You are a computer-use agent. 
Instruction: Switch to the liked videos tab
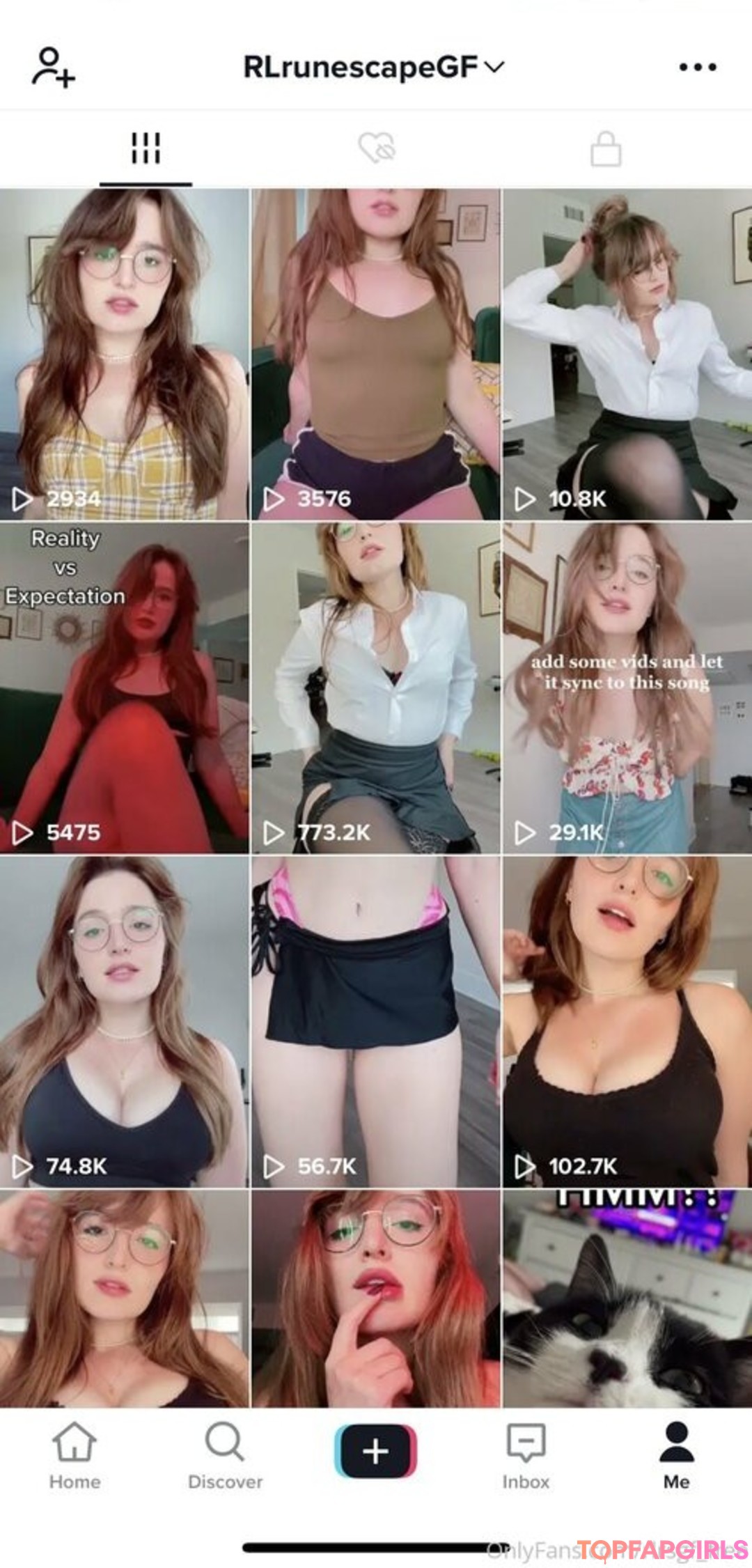pyautogui.click(x=377, y=148)
